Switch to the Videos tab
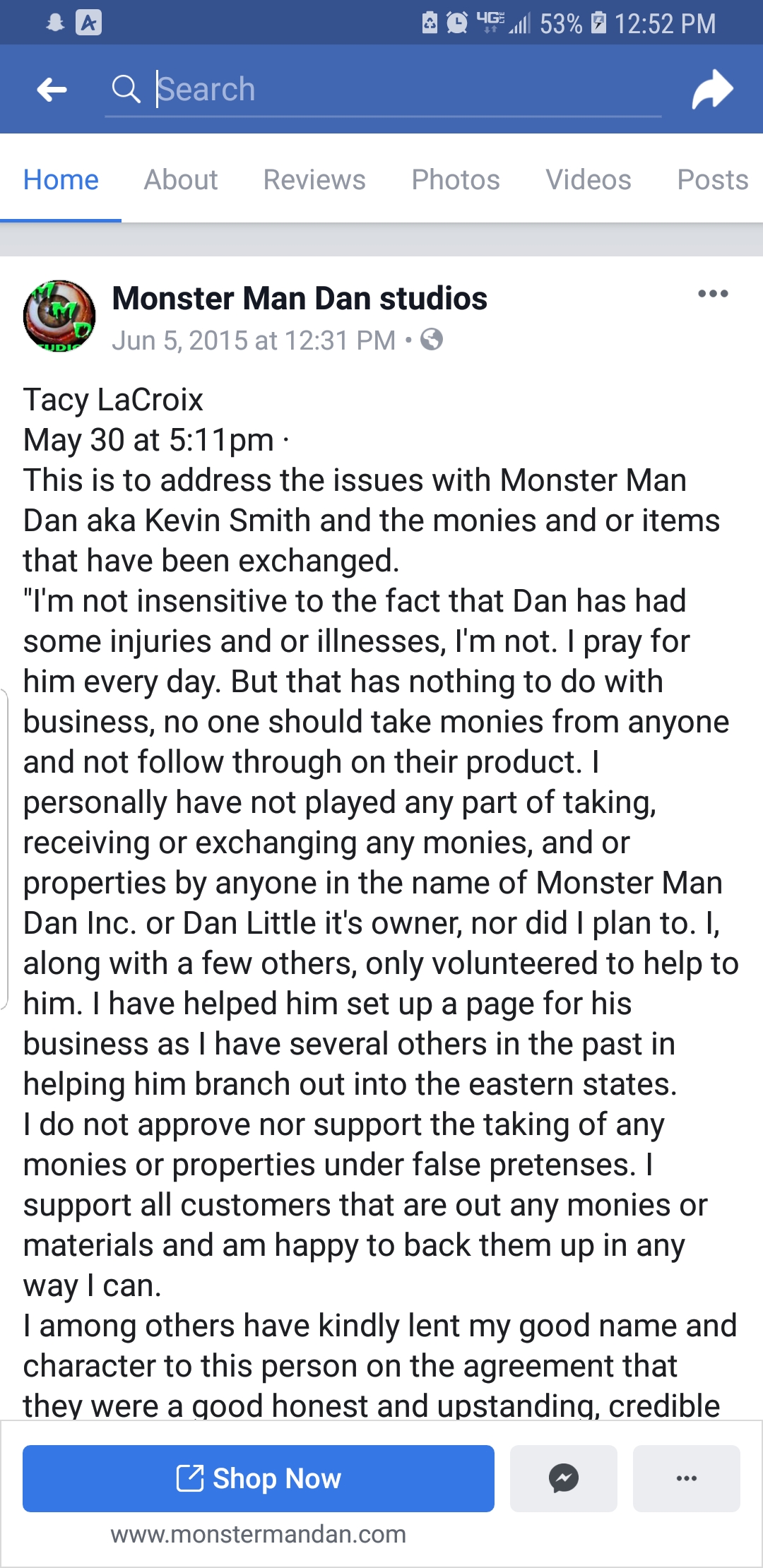Viewport: 763px width, 1568px height. 588,179
